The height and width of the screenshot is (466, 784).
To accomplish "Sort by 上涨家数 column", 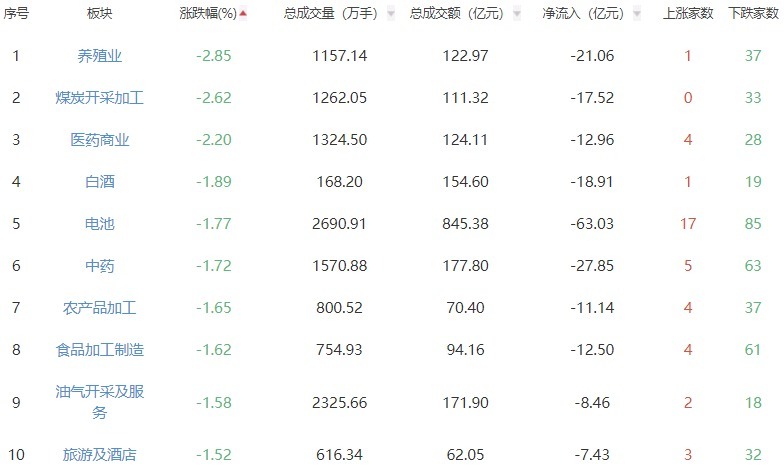I will click(x=688, y=14).
